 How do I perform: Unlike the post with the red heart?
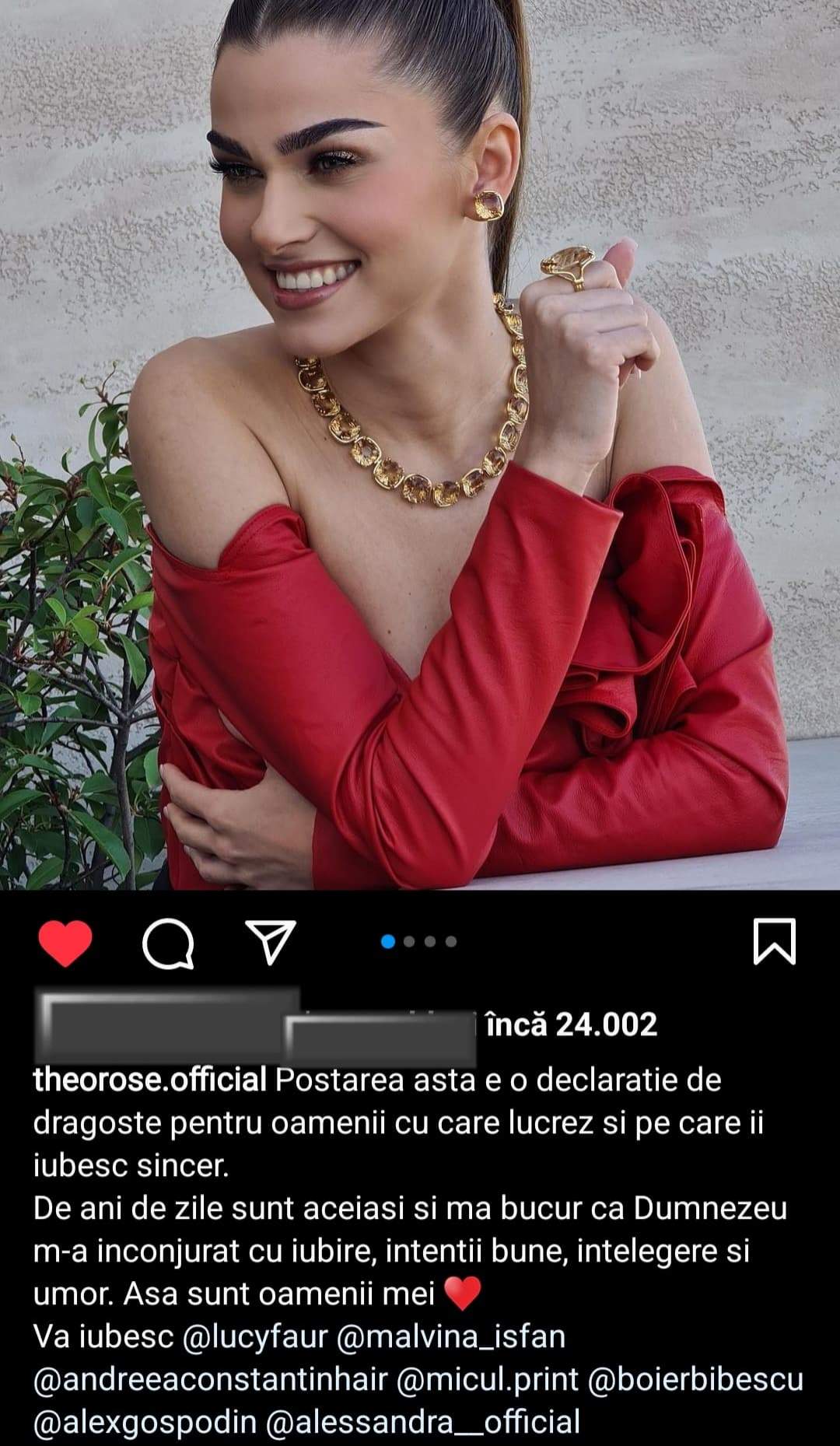click(65, 942)
